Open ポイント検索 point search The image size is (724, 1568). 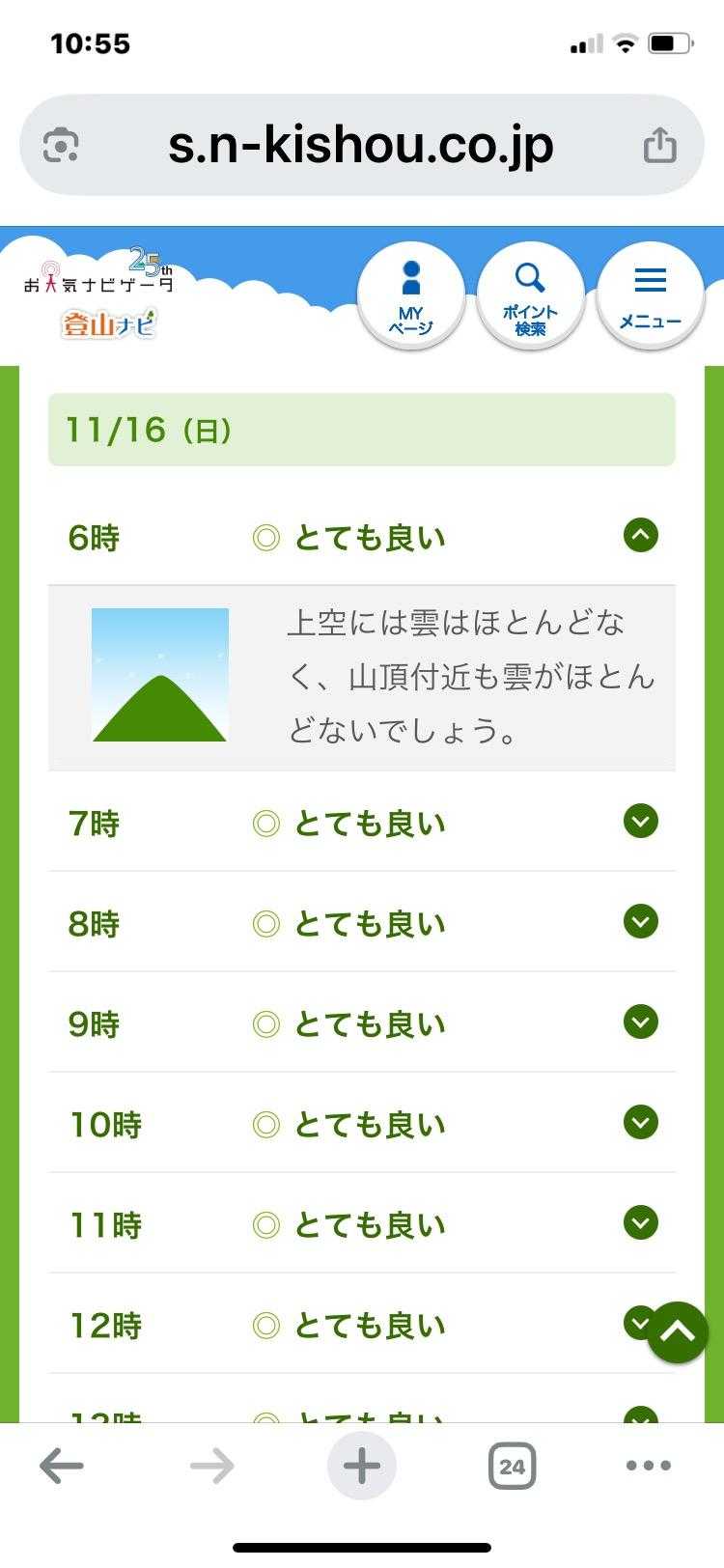tap(530, 295)
